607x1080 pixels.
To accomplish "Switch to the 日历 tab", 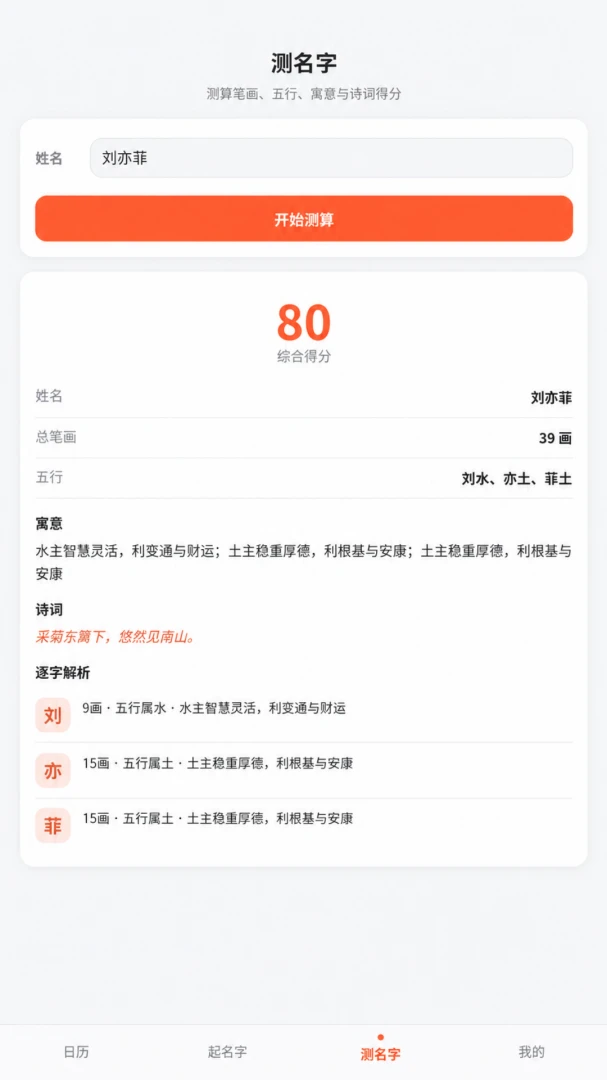I will pos(76,1052).
